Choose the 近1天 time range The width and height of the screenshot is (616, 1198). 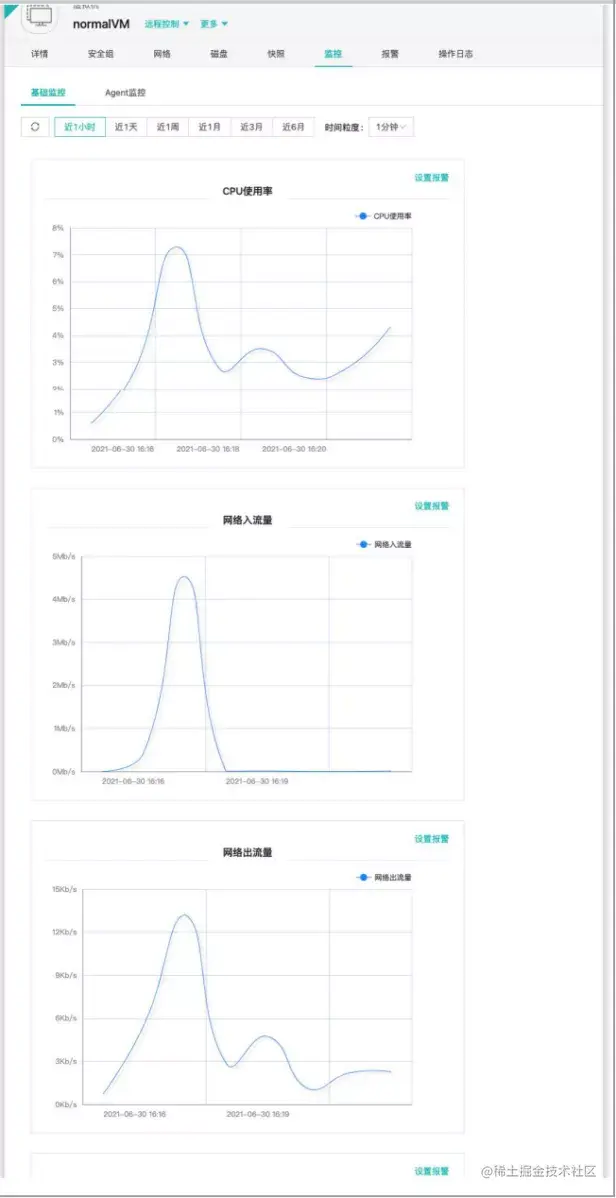[126, 127]
